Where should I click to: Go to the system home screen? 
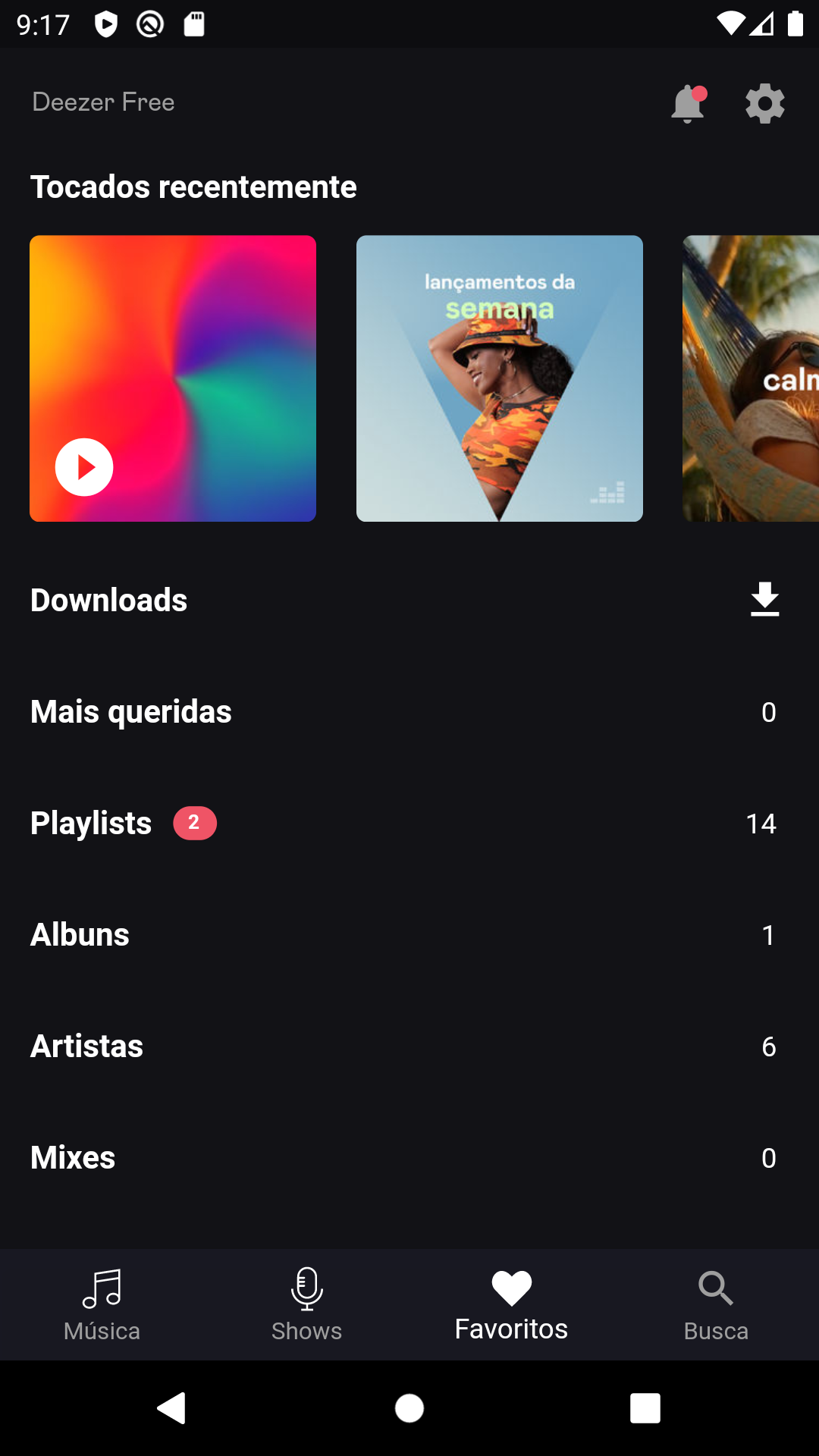(x=409, y=1408)
